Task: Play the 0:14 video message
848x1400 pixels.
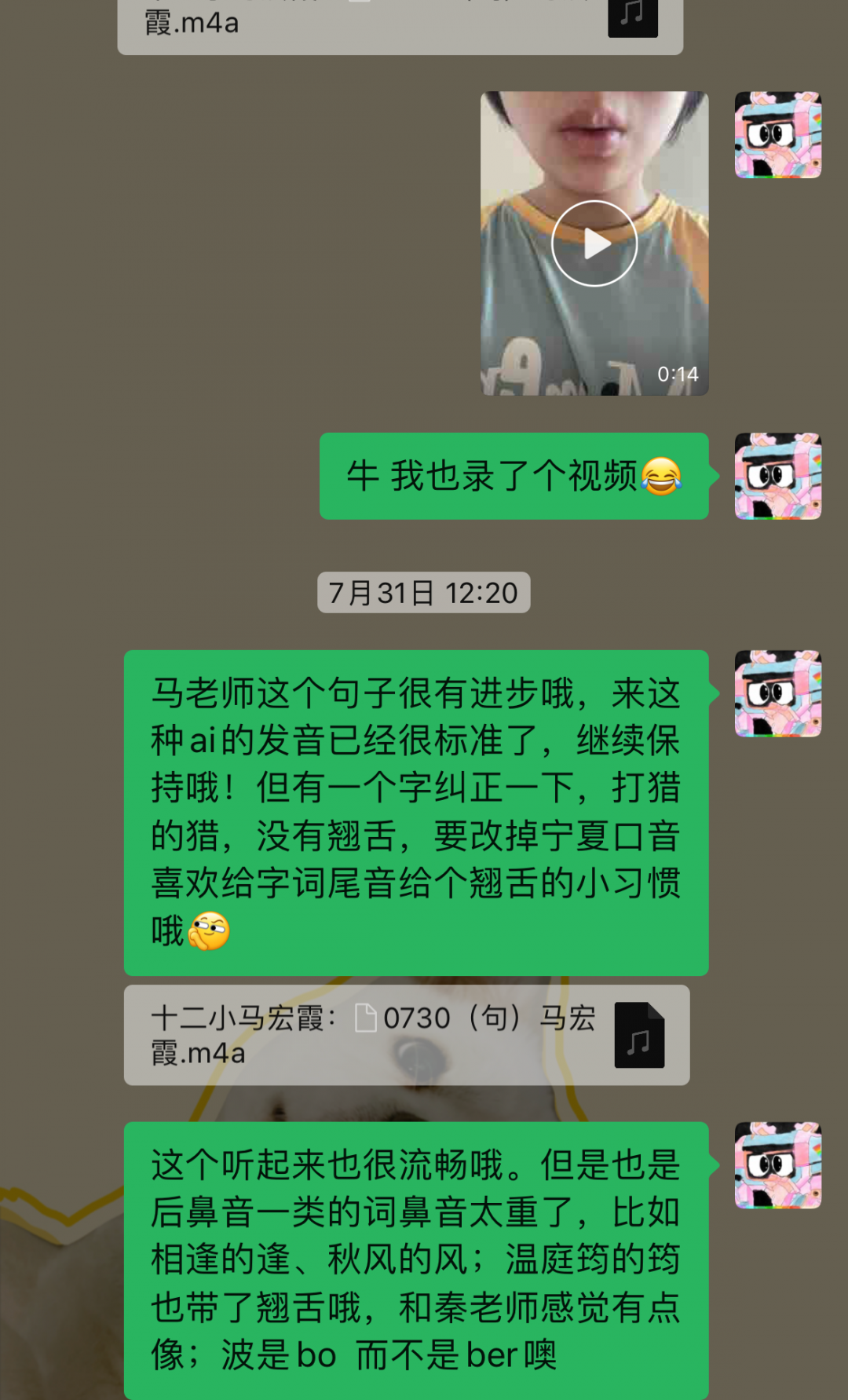Action: (x=594, y=243)
